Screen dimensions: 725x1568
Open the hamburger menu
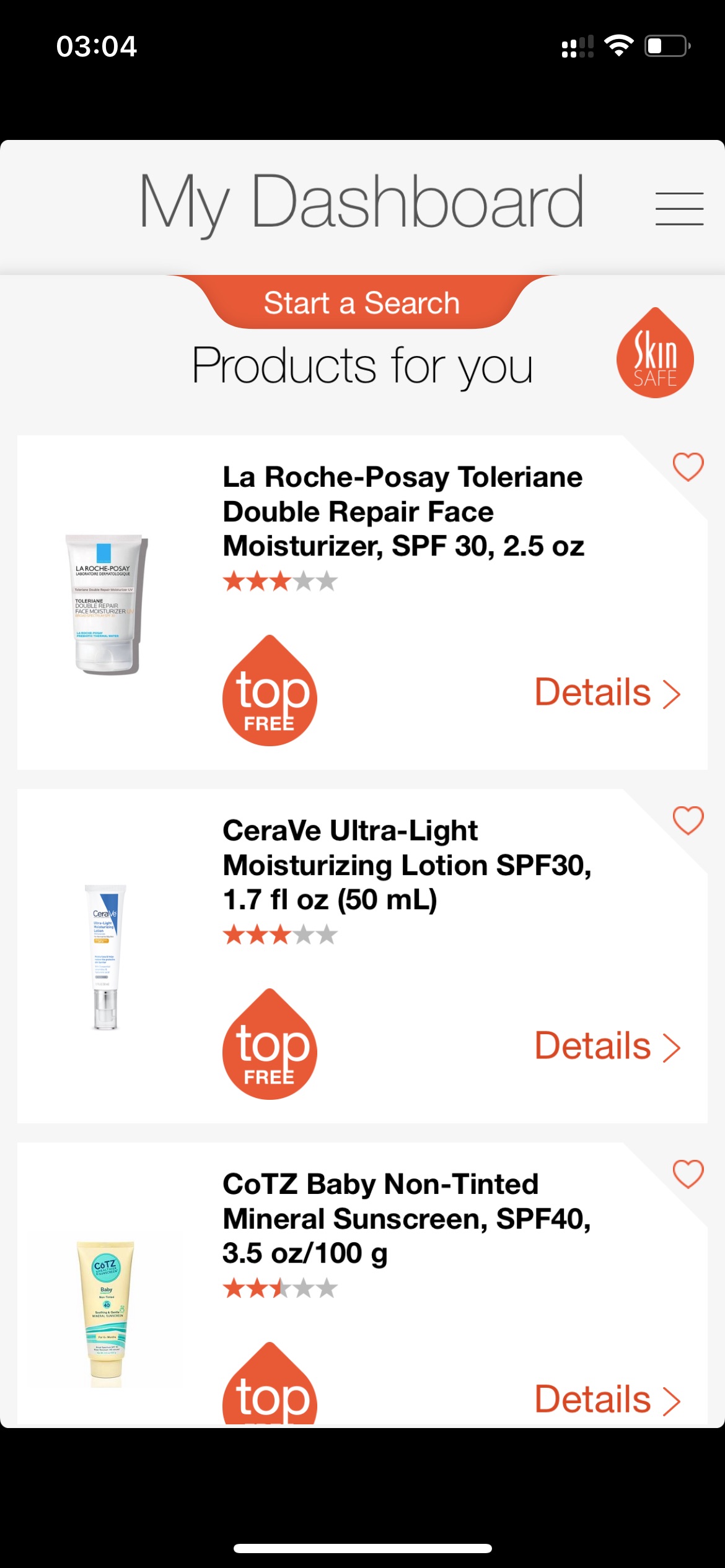pos(679,208)
